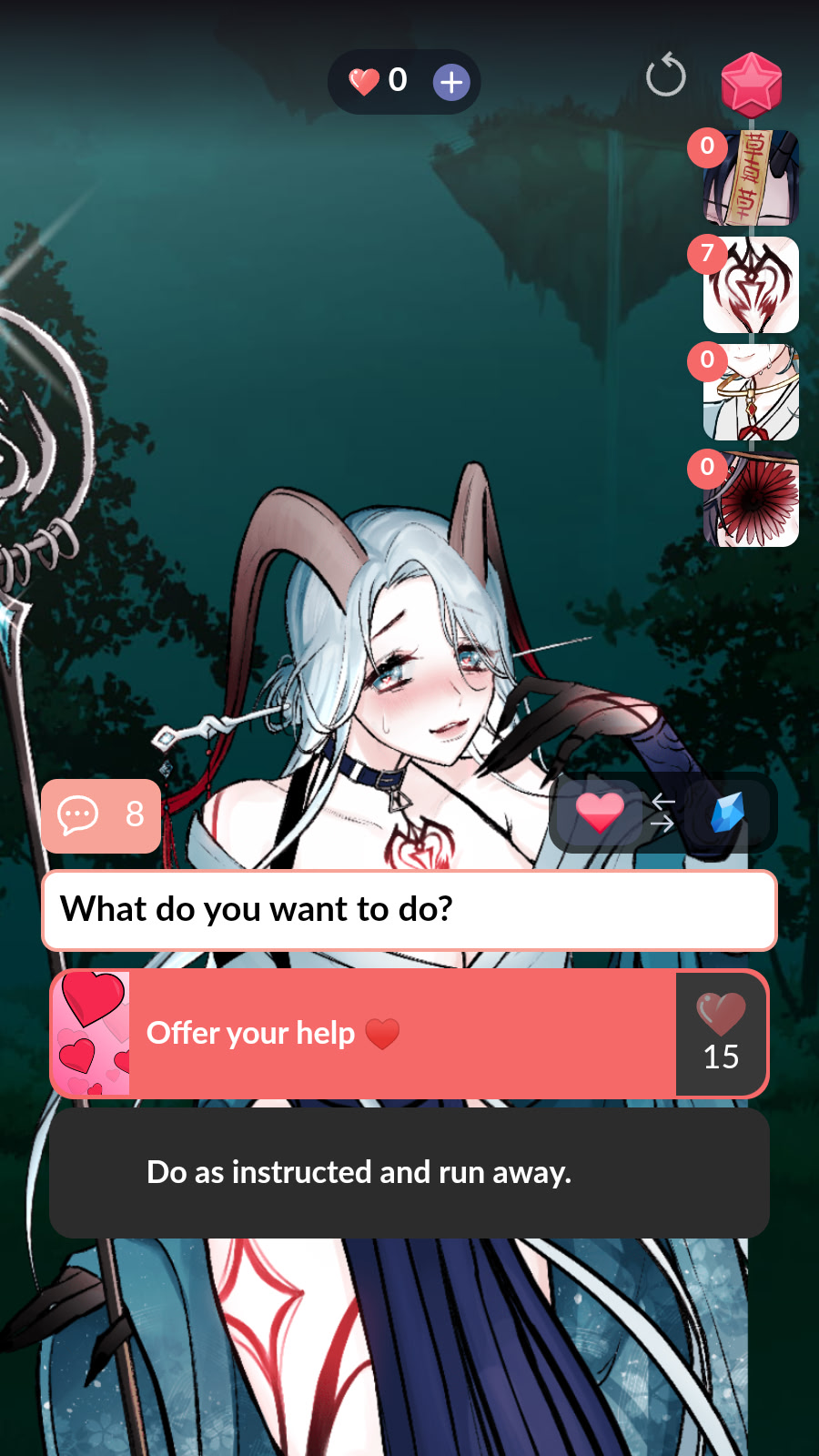Tap the rewind arrow icon

(665, 76)
